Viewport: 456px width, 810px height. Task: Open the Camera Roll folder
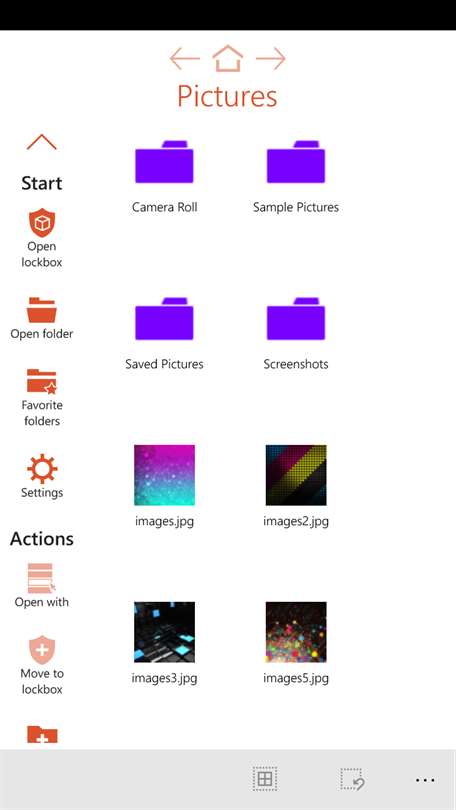point(164,177)
